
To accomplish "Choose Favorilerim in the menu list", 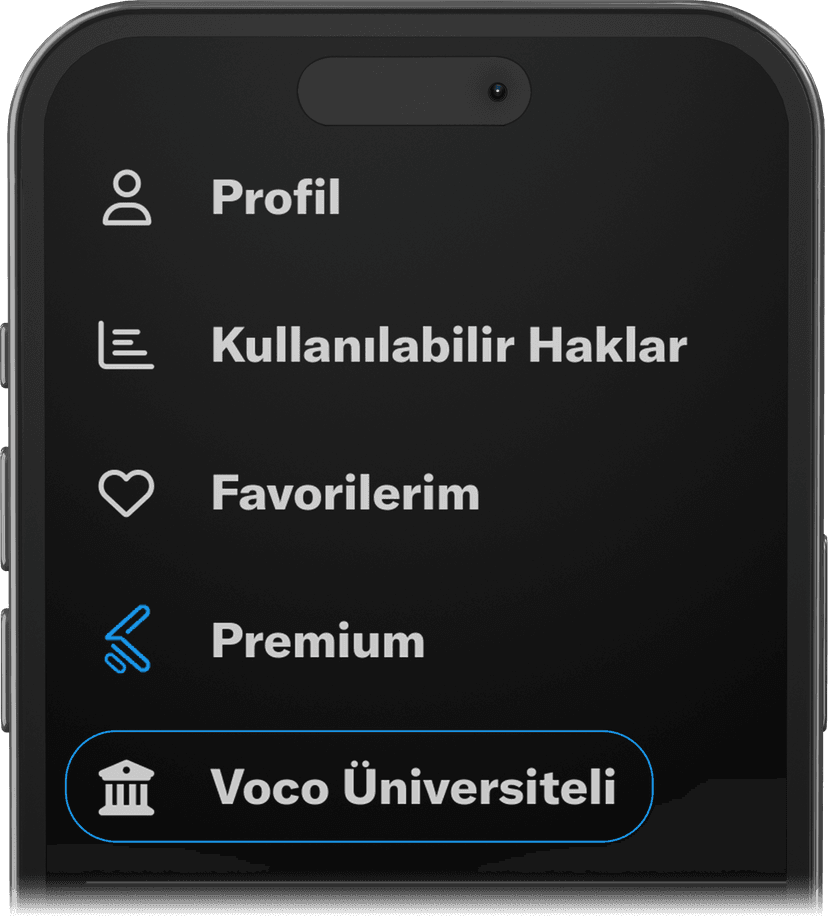I will tap(345, 491).
